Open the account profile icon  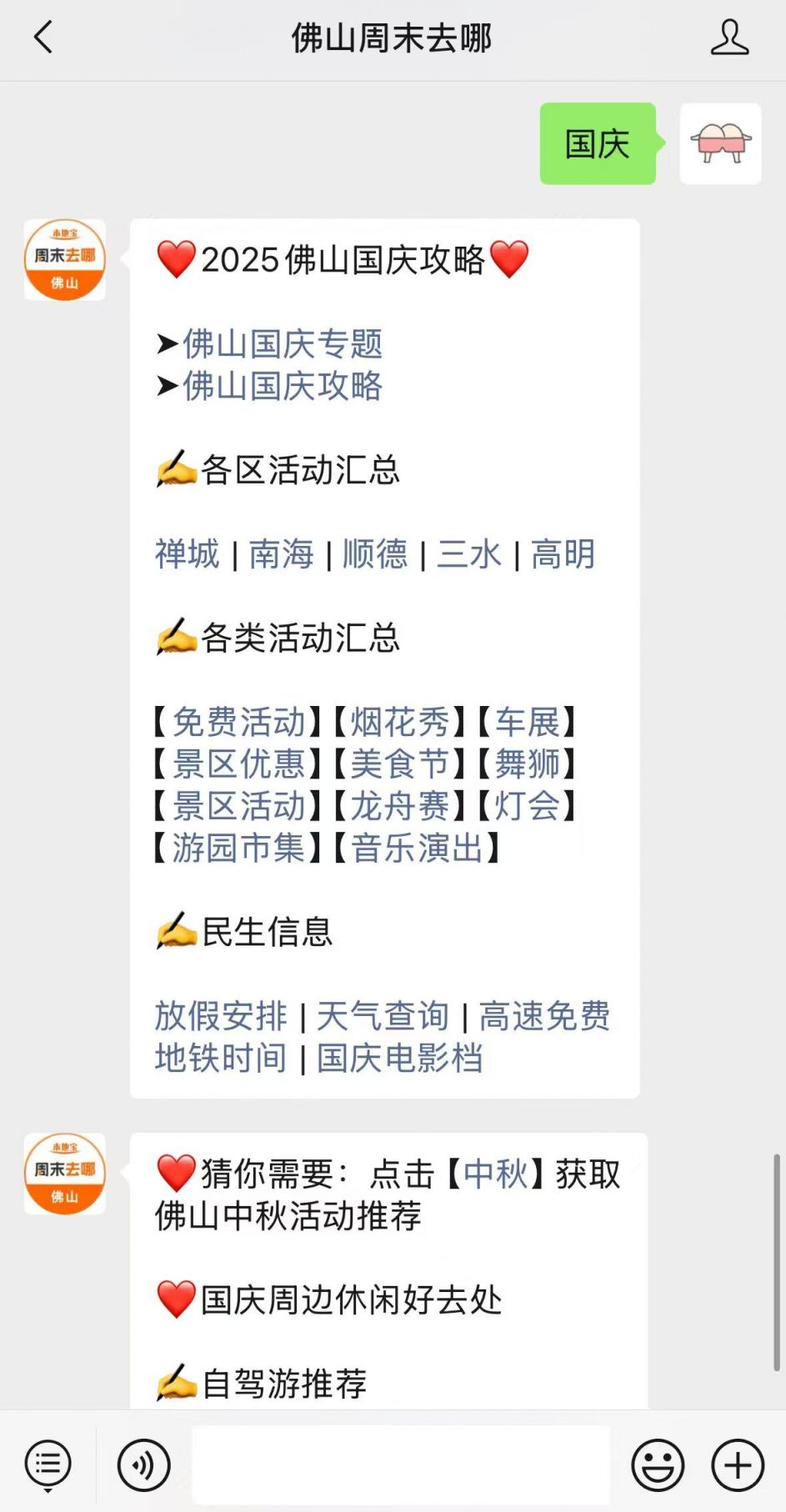[x=728, y=38]
